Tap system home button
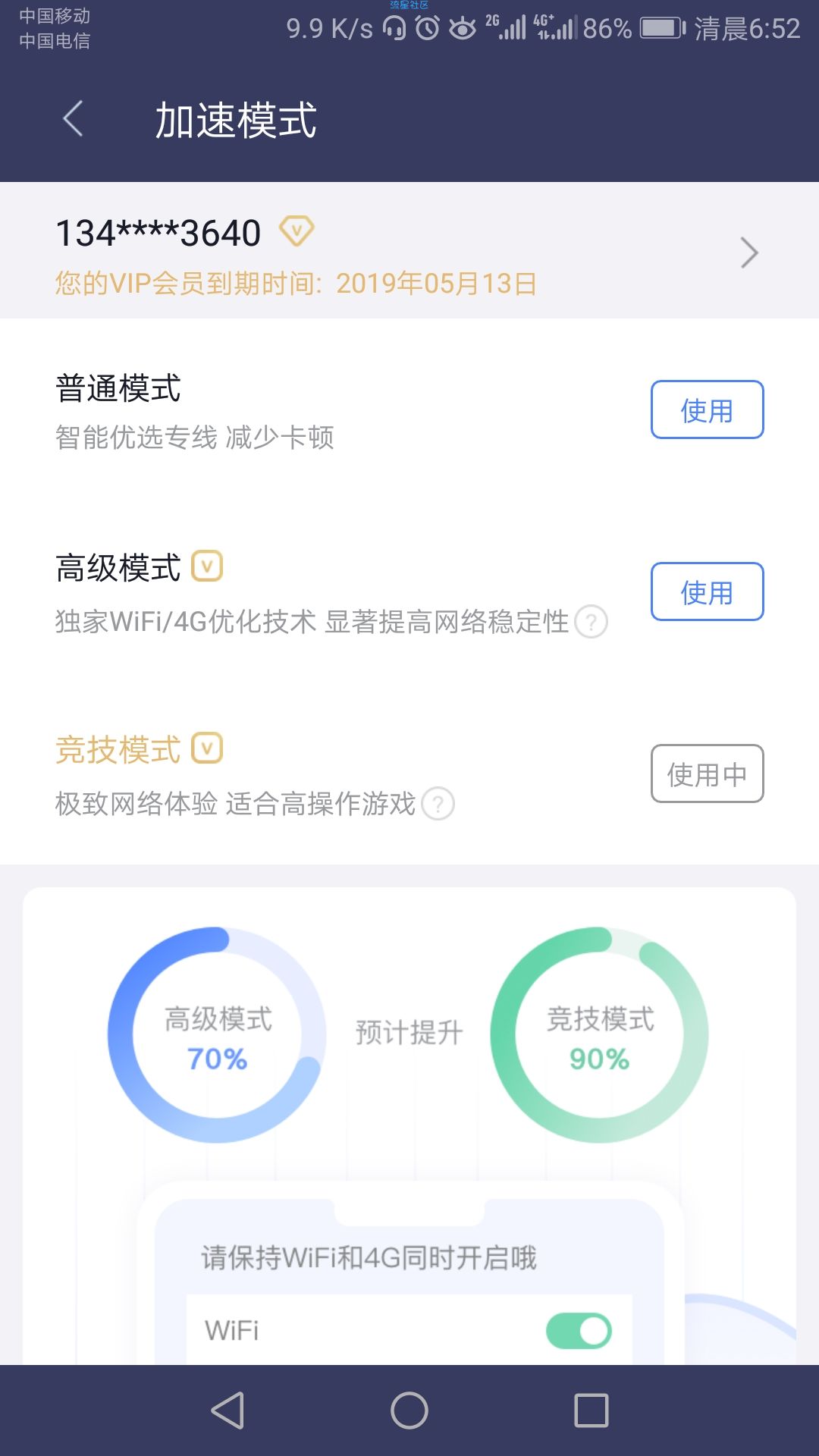This screenshot has width=819, height=1456. click(x=409, y=1410)
